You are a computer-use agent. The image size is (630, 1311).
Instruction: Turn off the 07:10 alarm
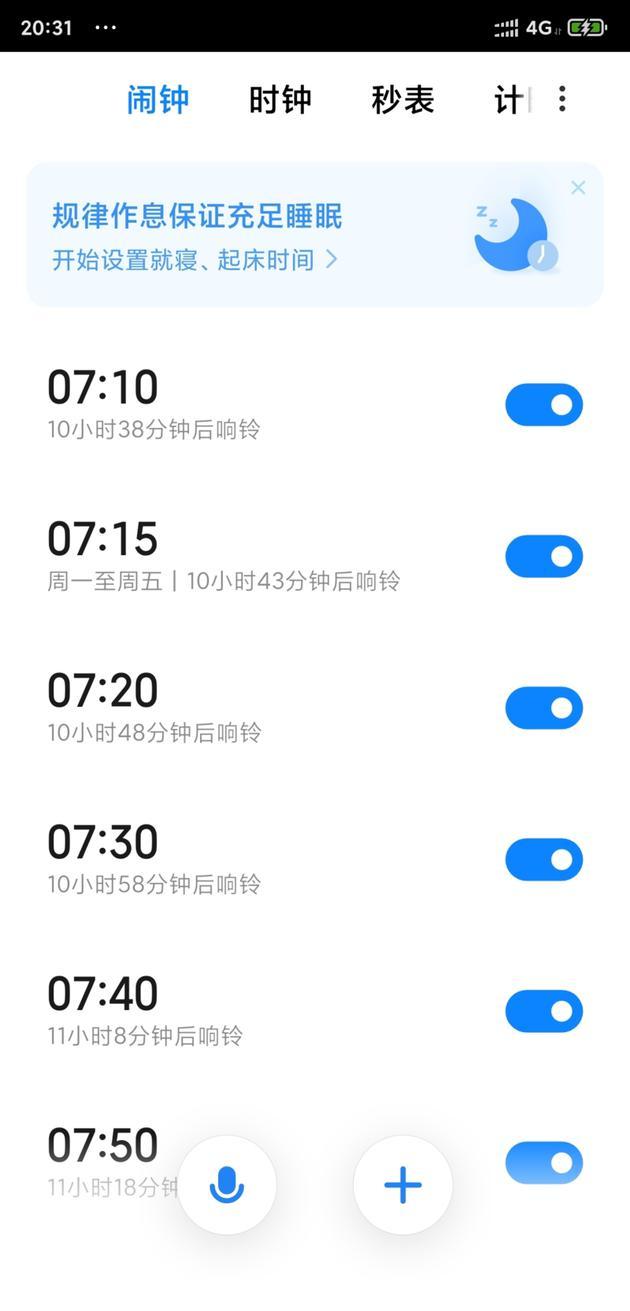pos(544,404)
